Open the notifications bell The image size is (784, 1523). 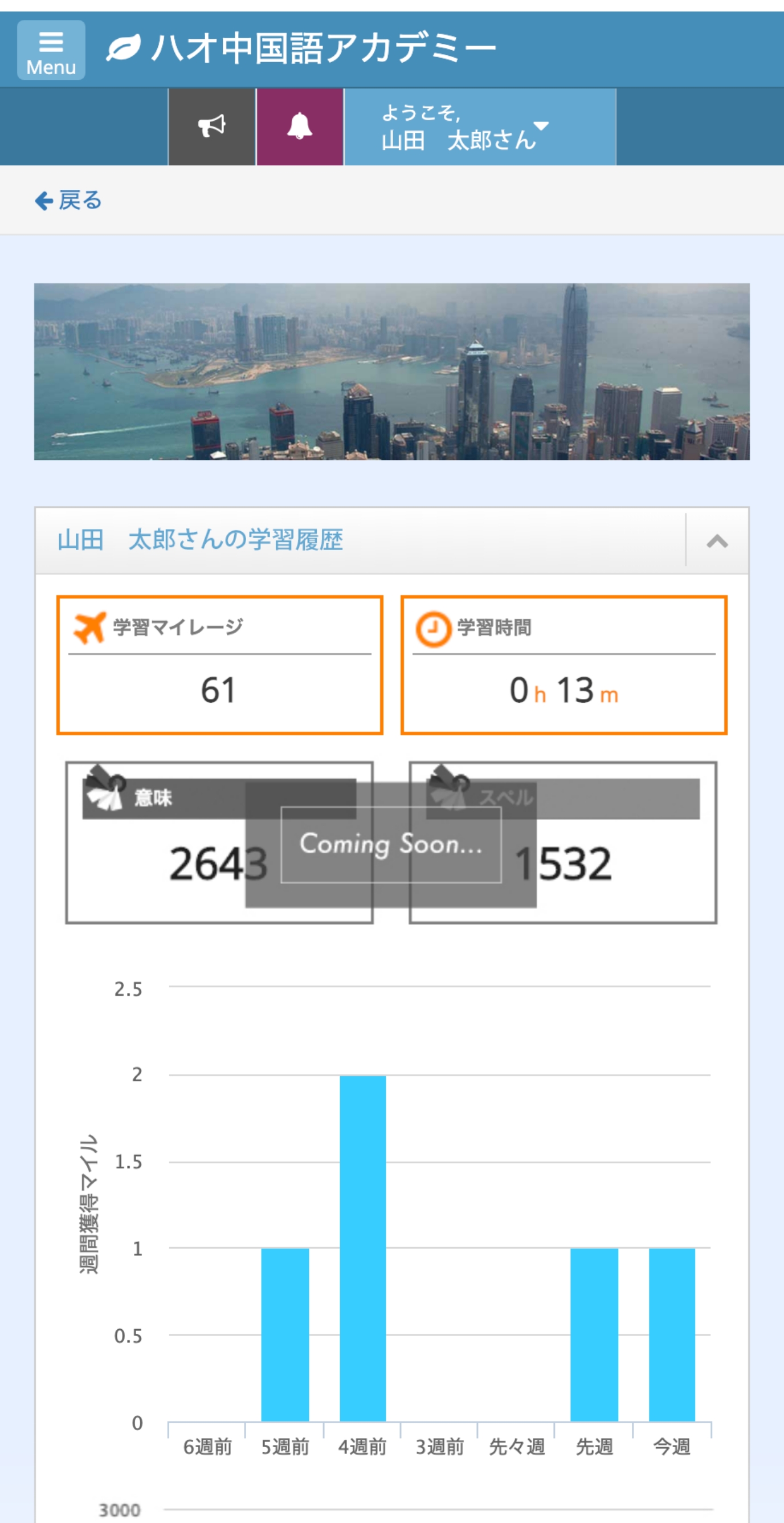[300, 127]
